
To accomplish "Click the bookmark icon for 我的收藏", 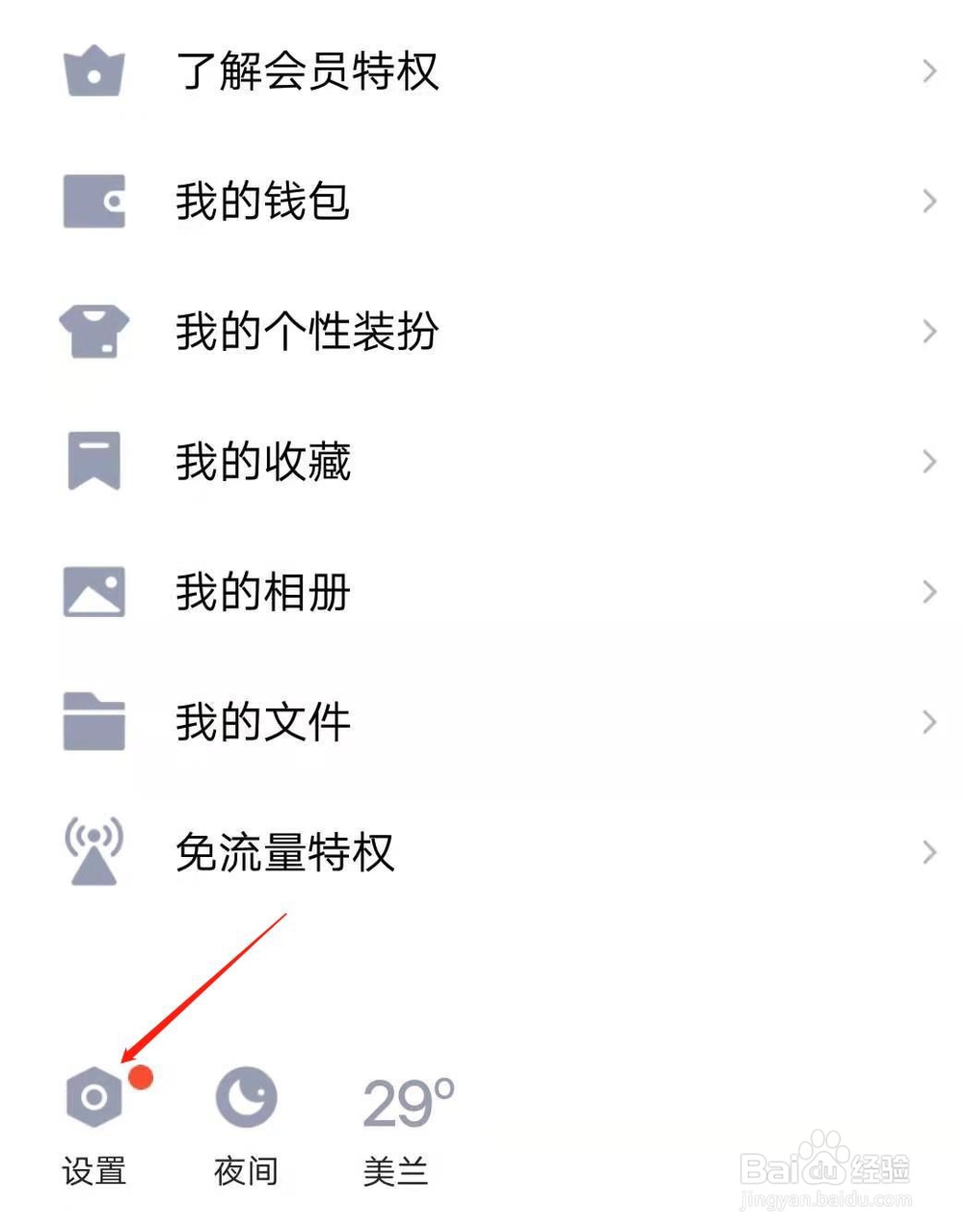I will 94,461.
